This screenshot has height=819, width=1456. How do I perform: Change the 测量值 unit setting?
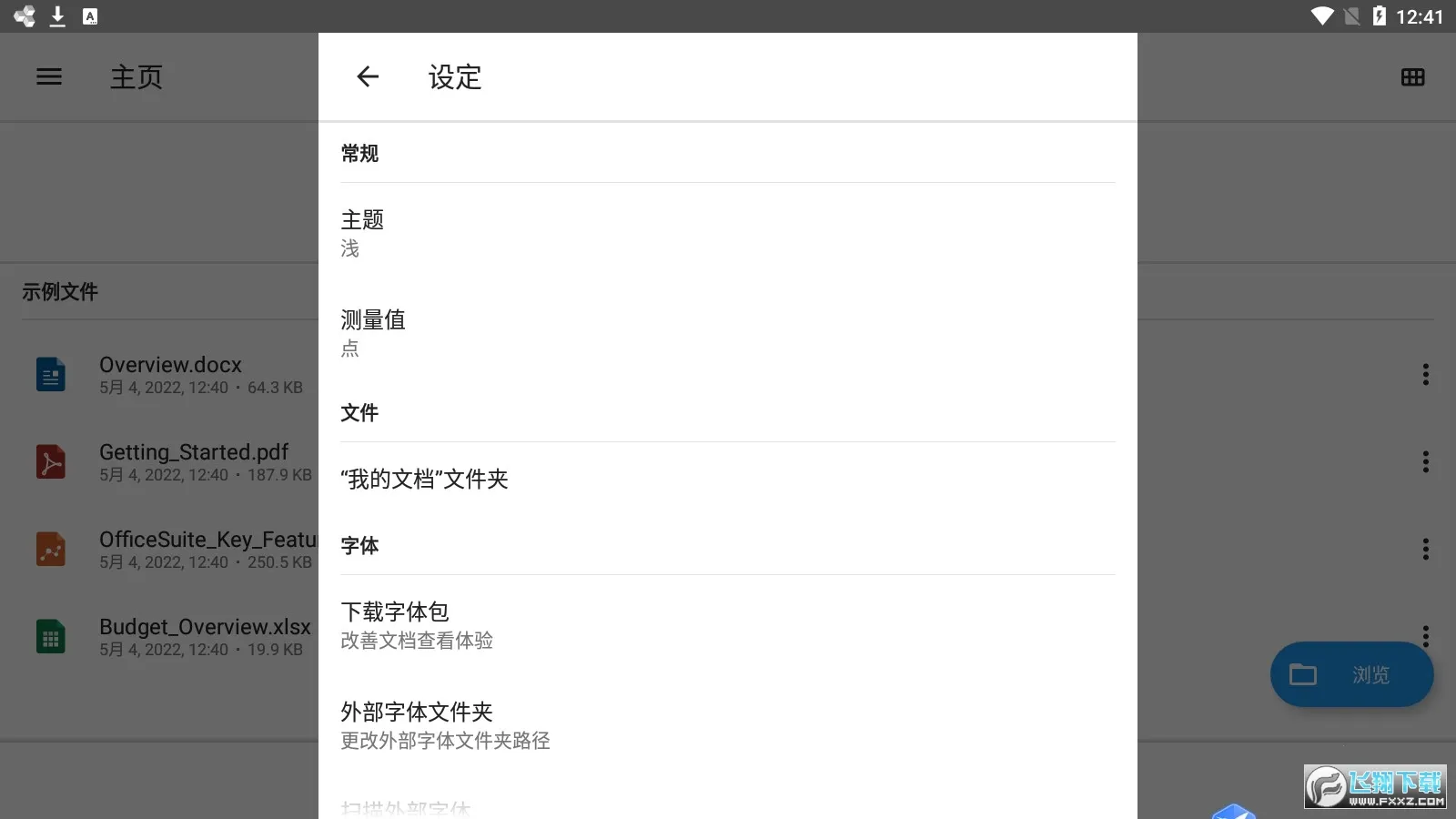point(726,333)
